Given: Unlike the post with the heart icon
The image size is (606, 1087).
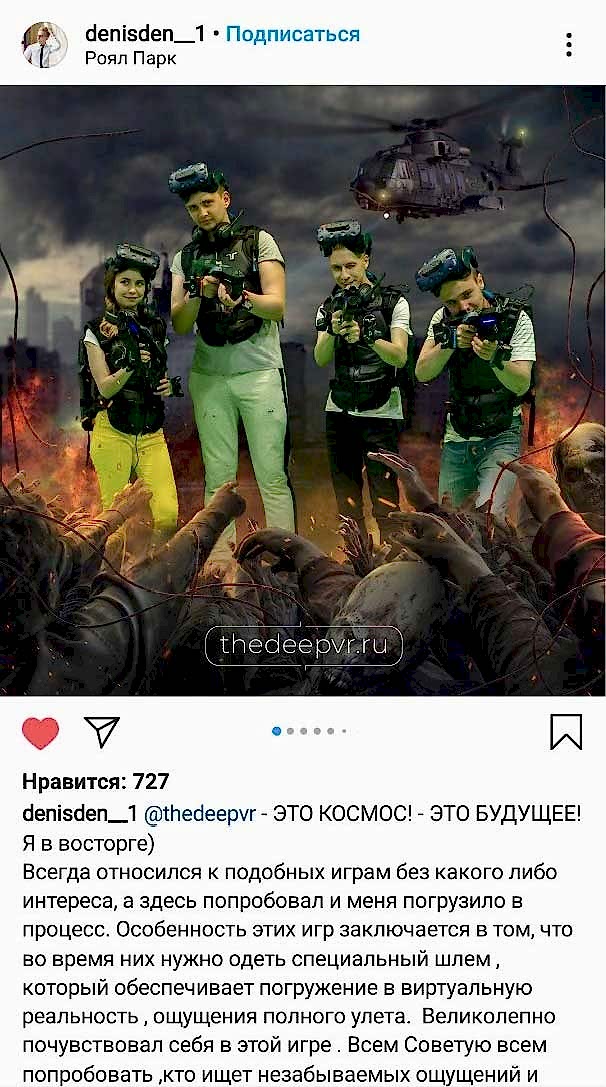Looking at the screenshot, I should [x=40, y=733].
